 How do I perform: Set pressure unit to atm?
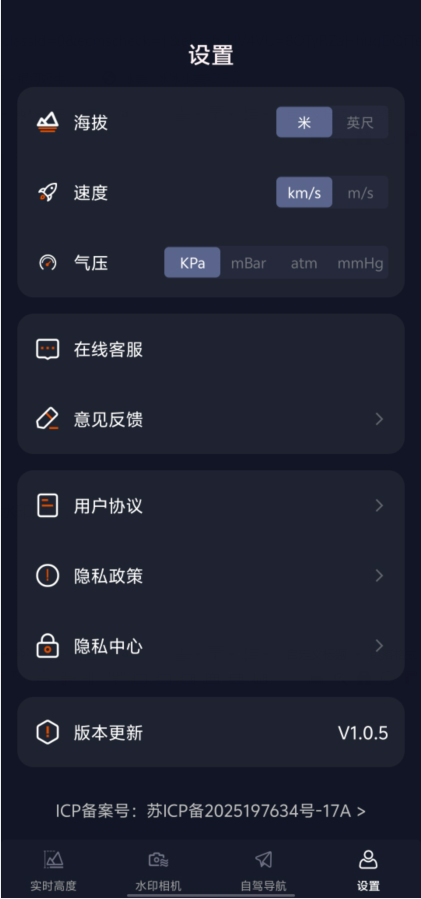click(x=304, y=263)
